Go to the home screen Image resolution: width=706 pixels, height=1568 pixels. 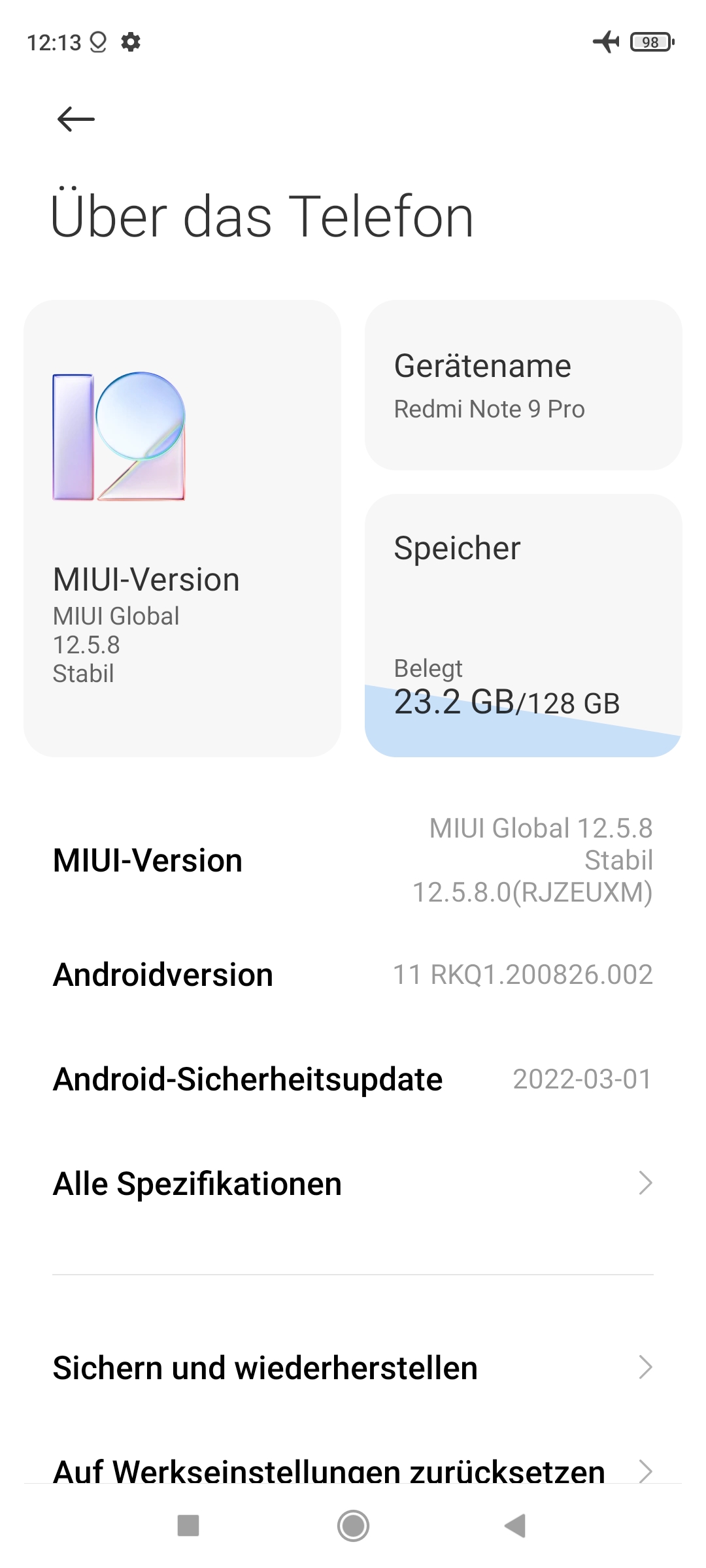353,1526
